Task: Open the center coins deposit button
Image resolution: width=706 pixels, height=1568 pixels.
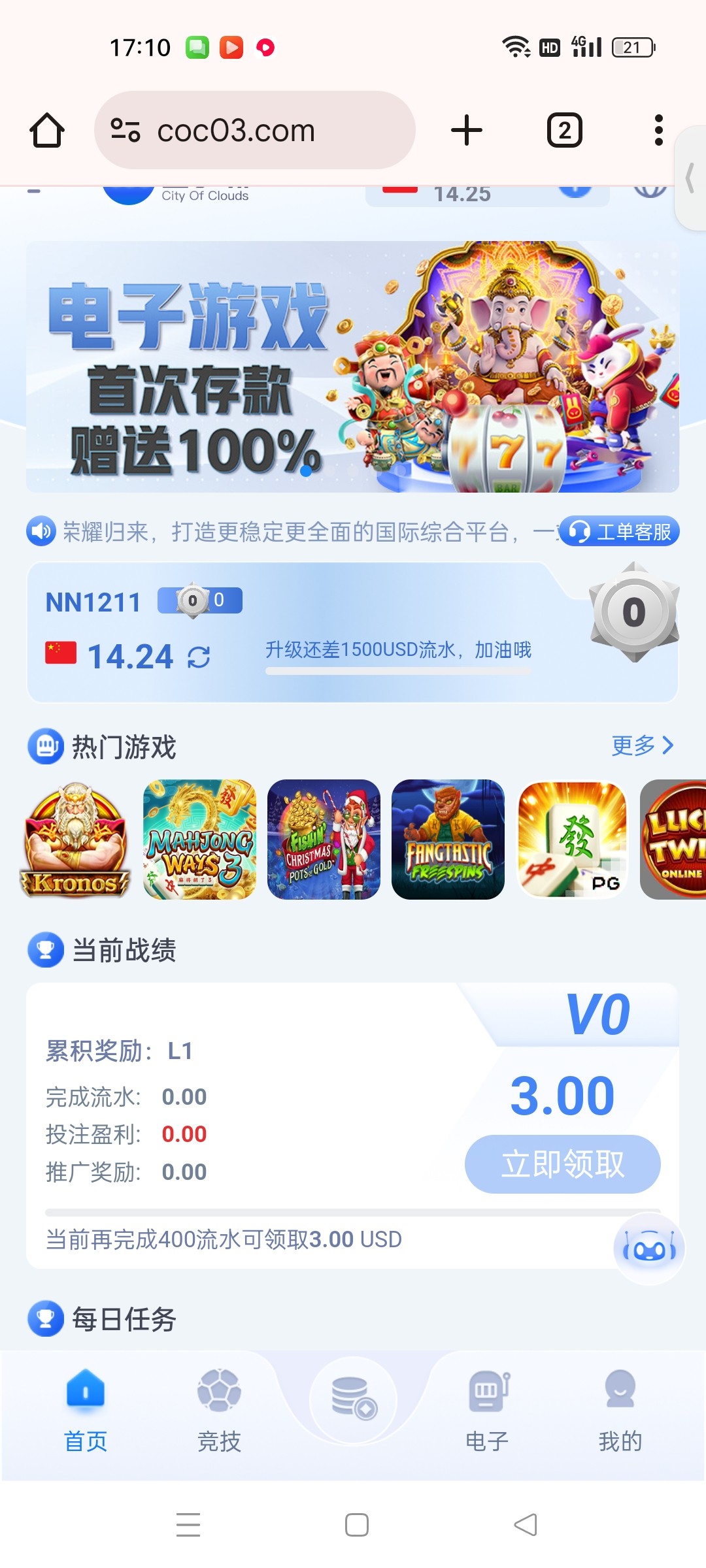Action: pyautogui.click(x=353, y=1401)
